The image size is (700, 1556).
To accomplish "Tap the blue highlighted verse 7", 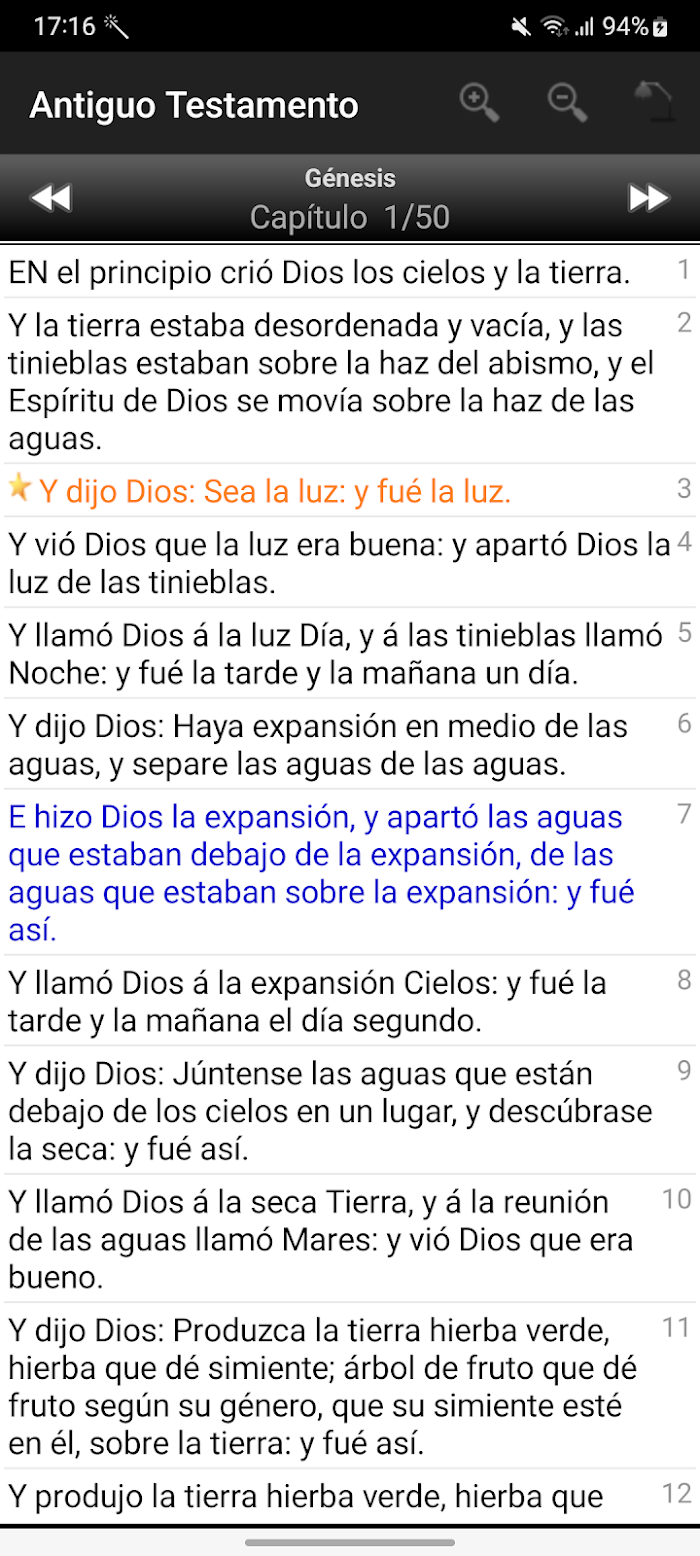I will [350, 872].
